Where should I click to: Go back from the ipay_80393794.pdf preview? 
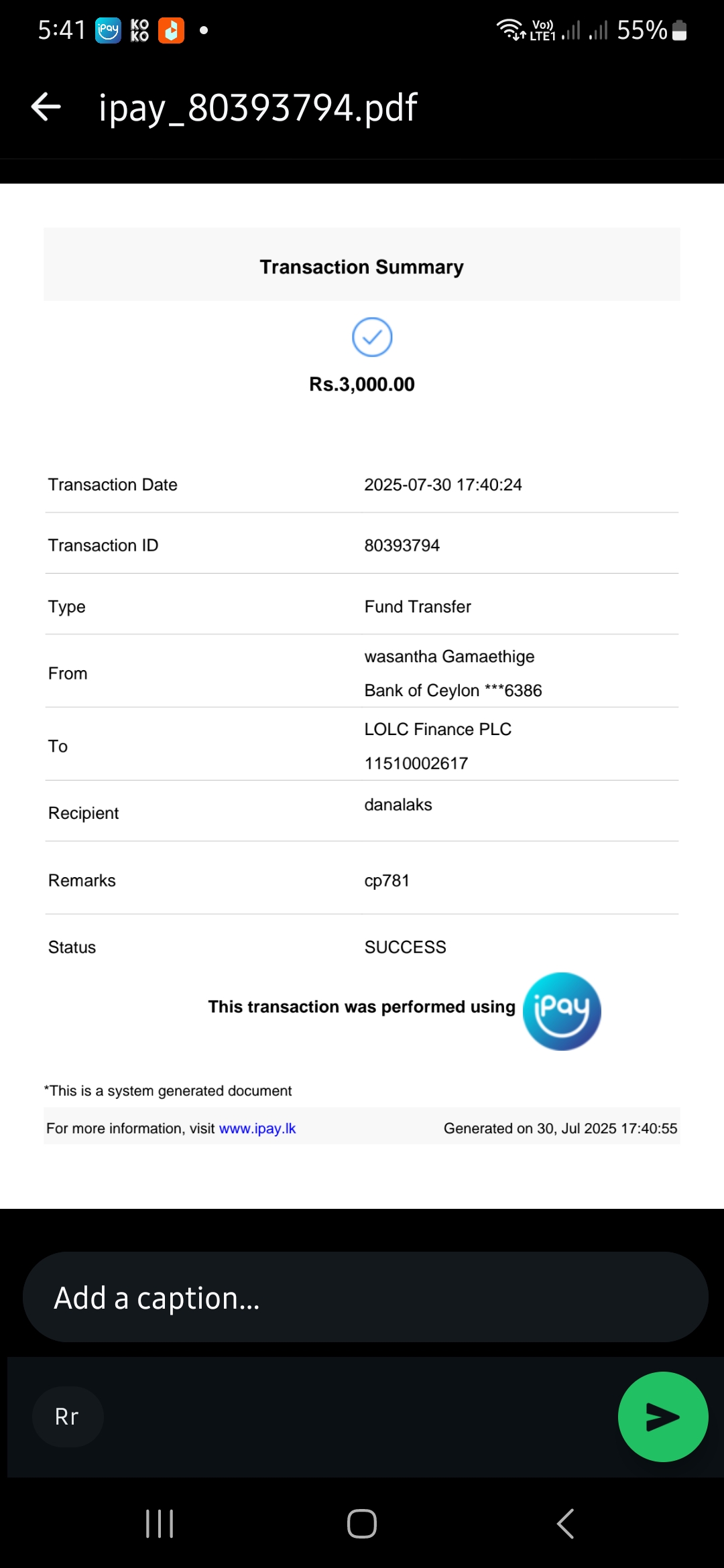46,107
